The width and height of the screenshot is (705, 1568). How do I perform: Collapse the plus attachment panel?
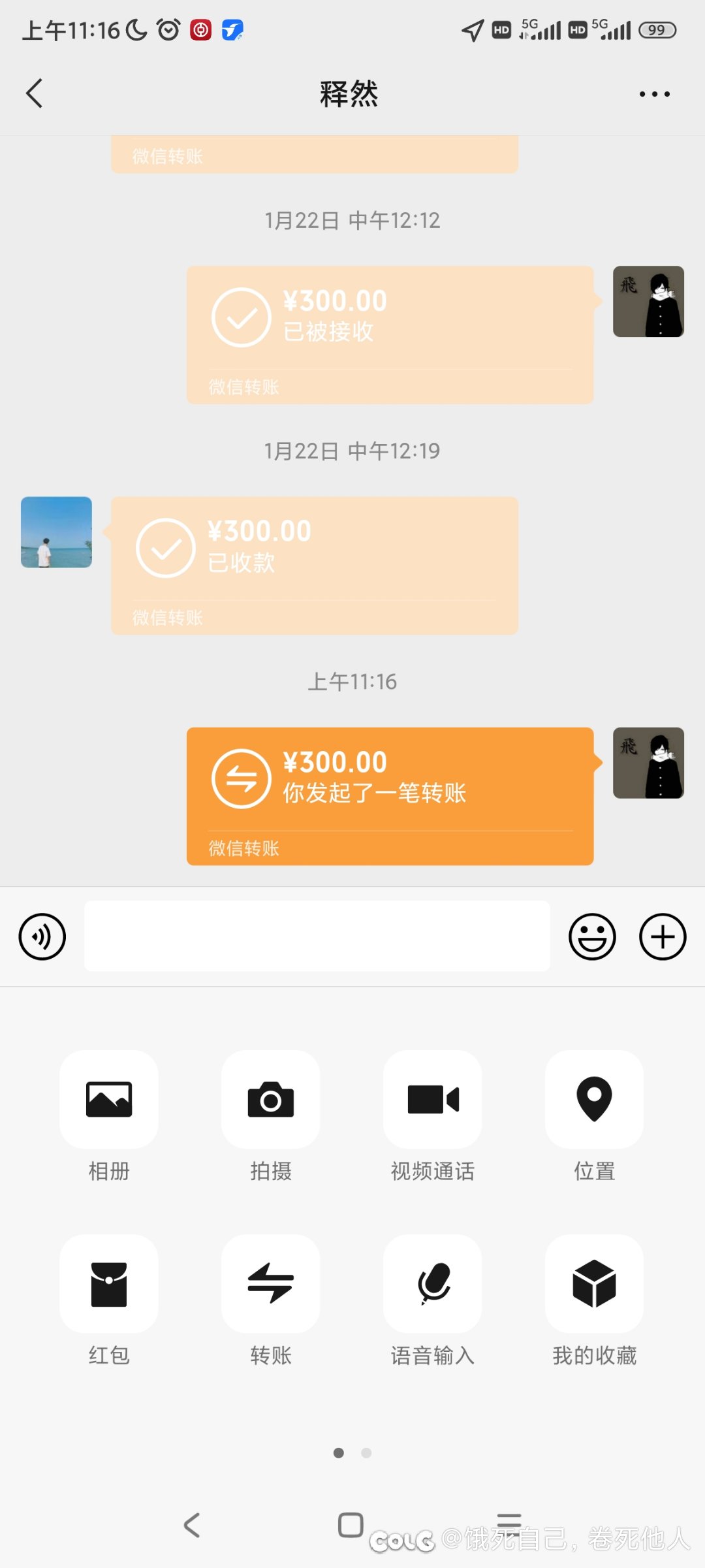pos(663,936)
